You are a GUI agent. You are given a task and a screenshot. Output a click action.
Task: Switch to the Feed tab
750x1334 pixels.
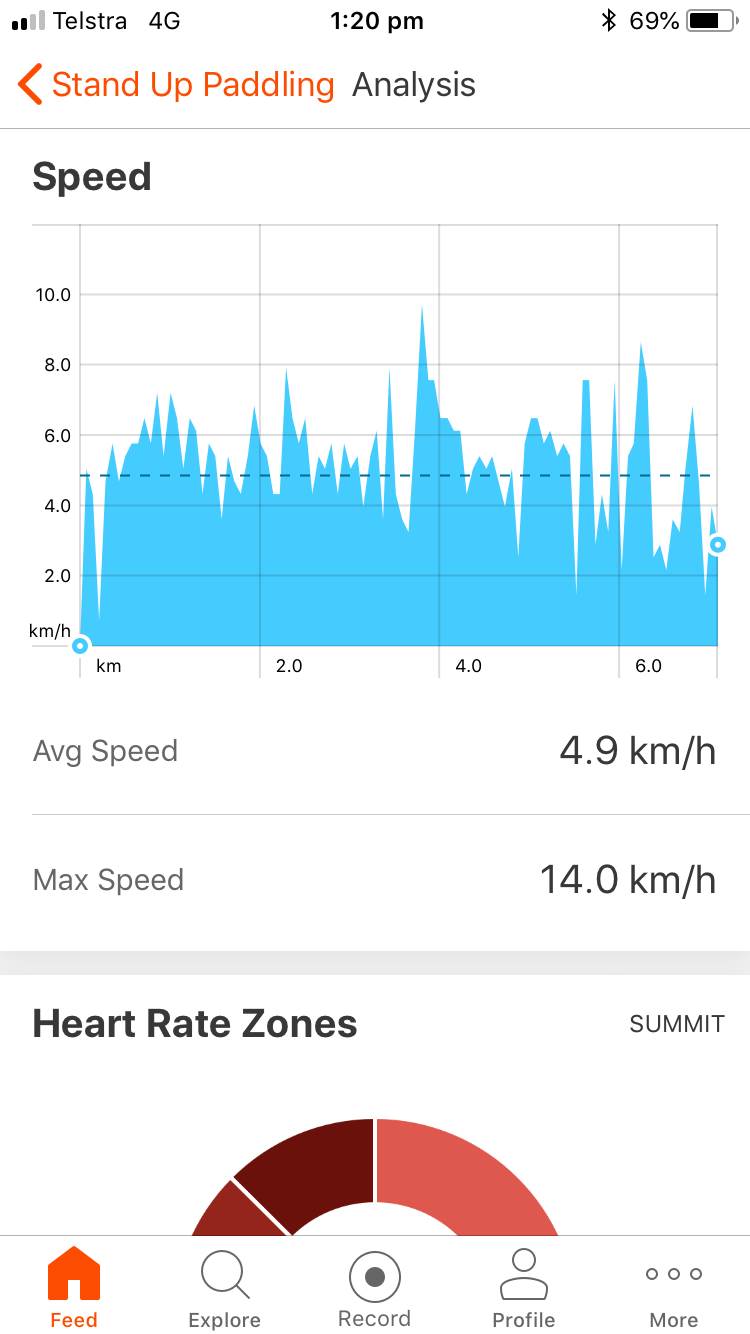pos(74,1287)
